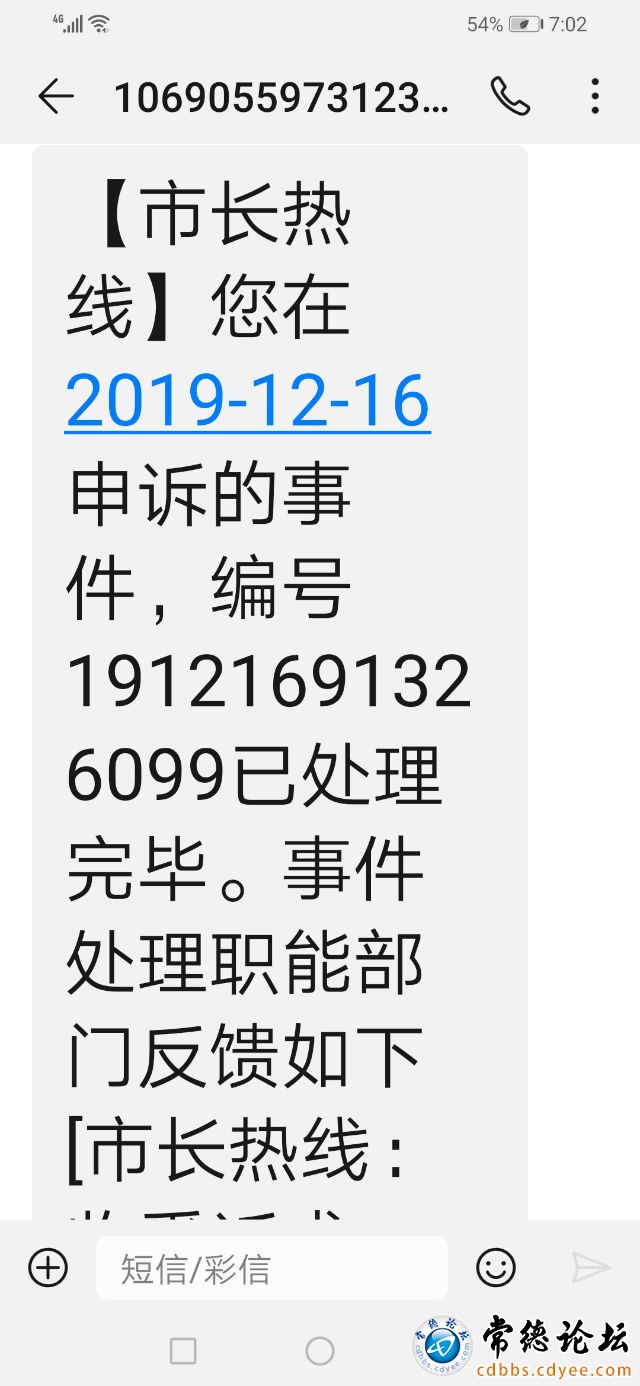Tap the system home button

(320, 1351)
